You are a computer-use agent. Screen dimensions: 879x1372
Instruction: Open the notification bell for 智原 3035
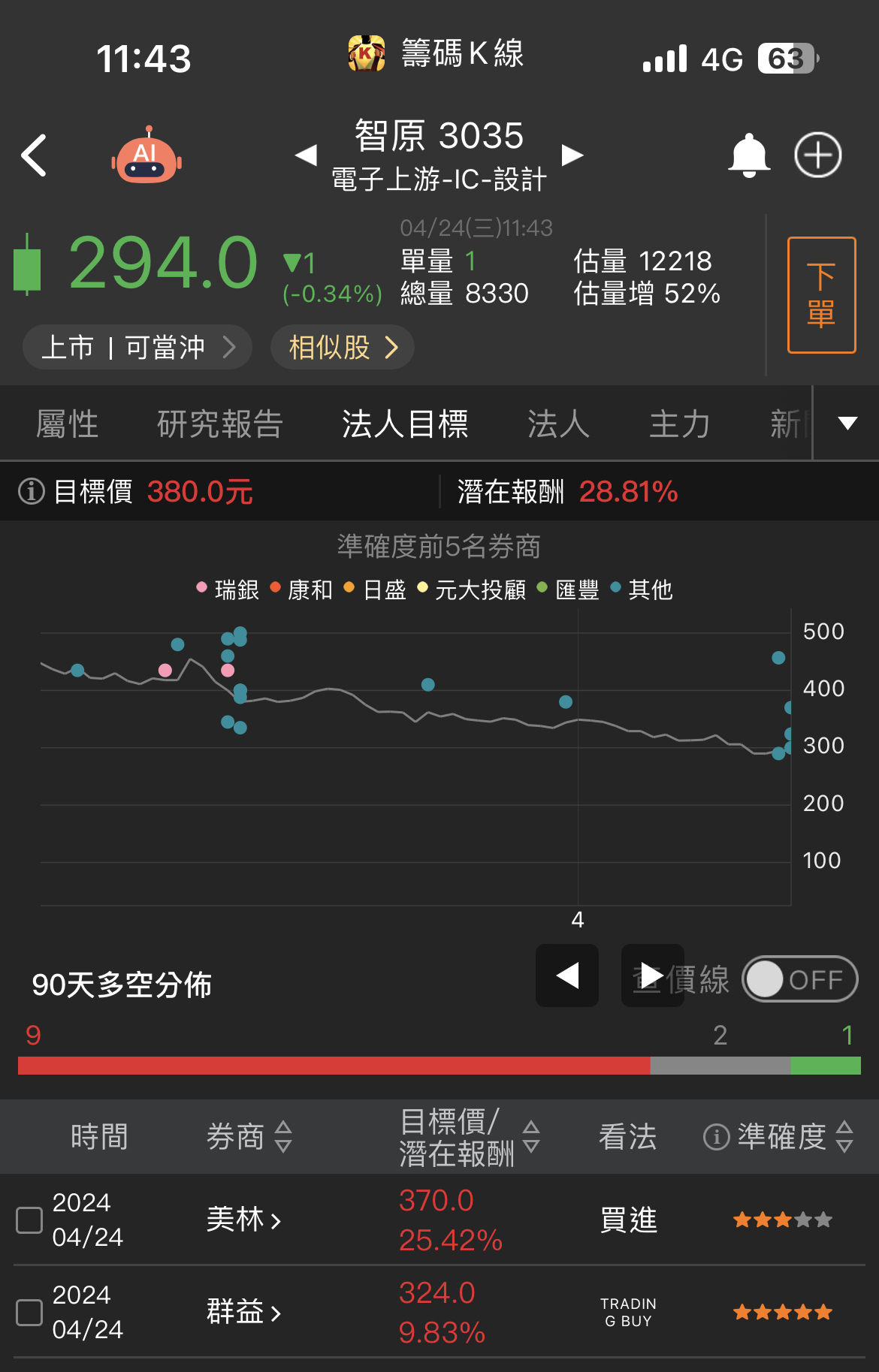coord(748,154)
